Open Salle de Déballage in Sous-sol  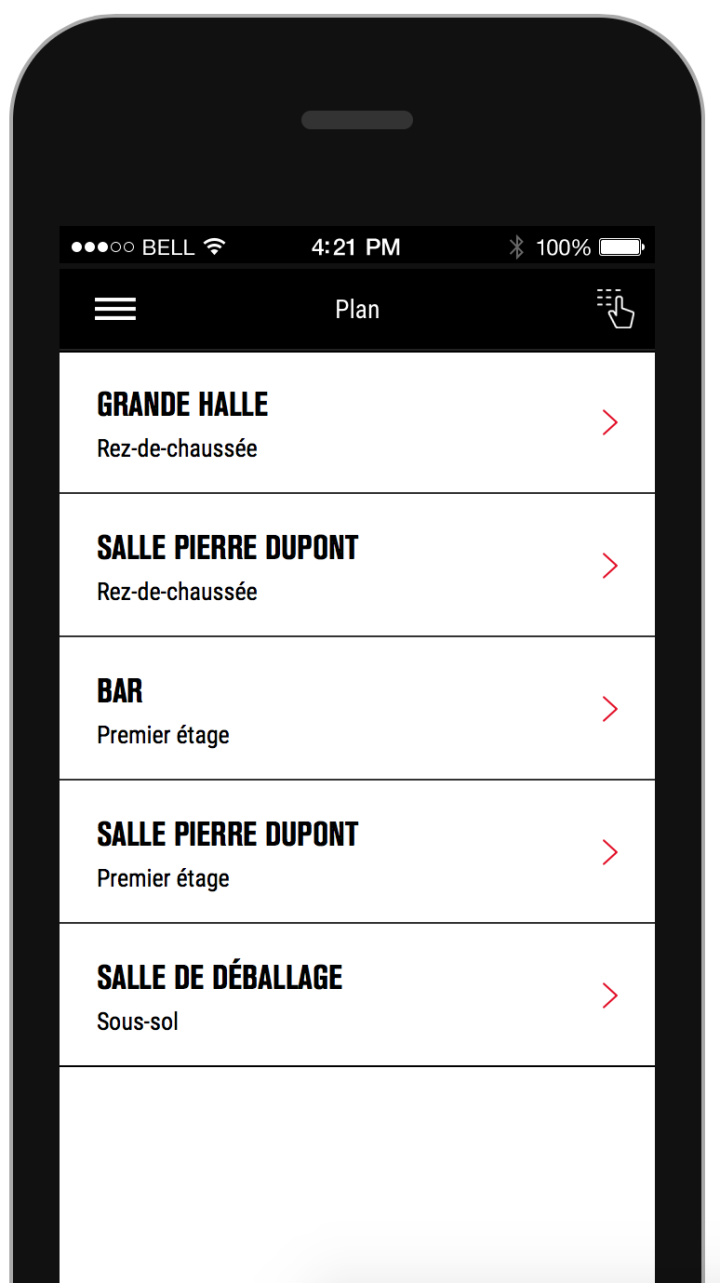point(357,995)
